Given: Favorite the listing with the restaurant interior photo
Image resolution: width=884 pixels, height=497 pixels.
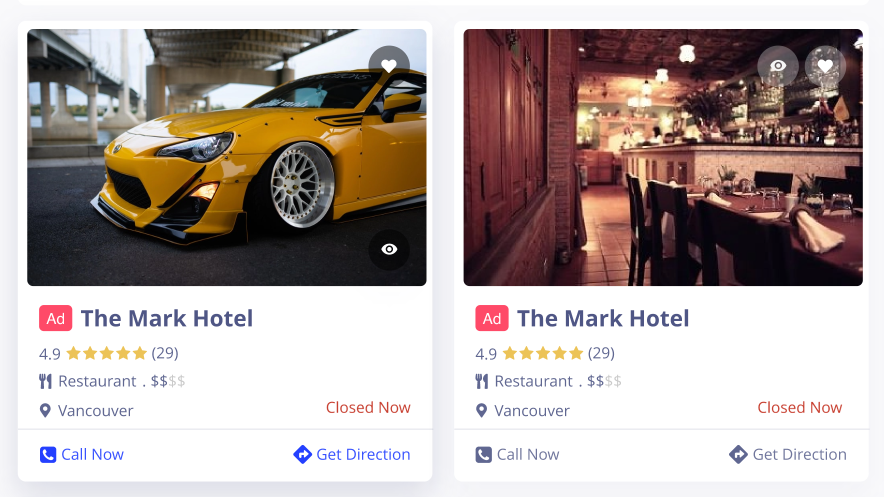Looking at the screenshot, I should [825, 66].
